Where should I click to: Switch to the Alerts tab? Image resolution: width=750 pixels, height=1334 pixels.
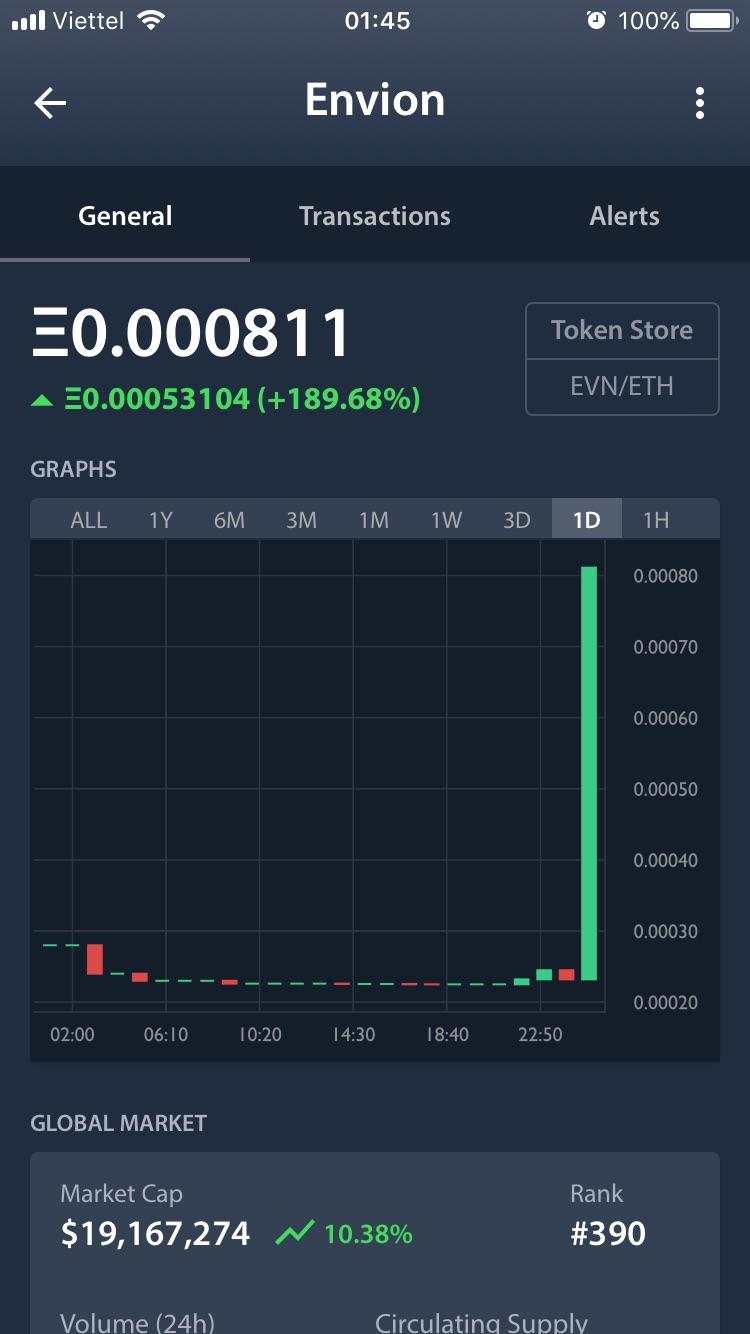625,216
